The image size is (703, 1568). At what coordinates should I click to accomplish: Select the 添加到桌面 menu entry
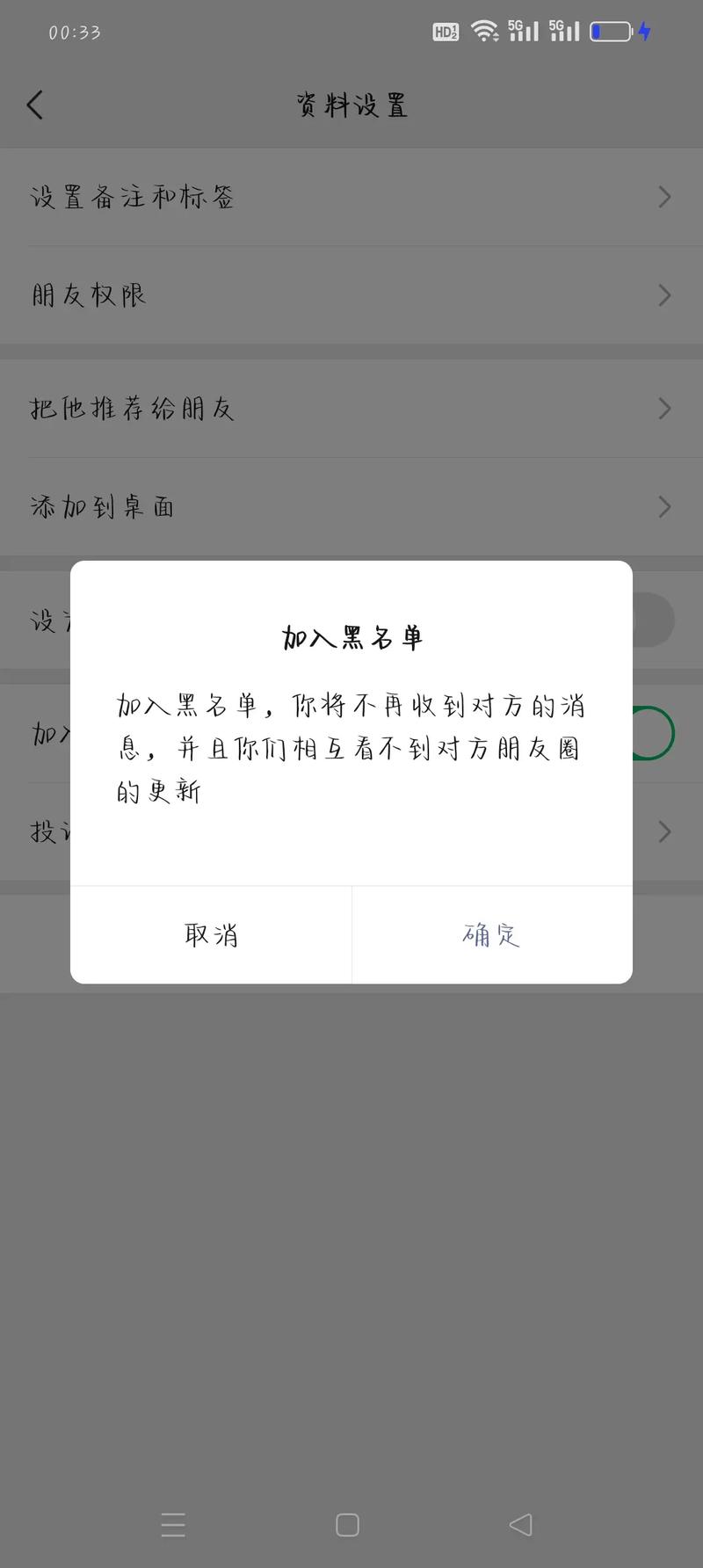(665, 506)
